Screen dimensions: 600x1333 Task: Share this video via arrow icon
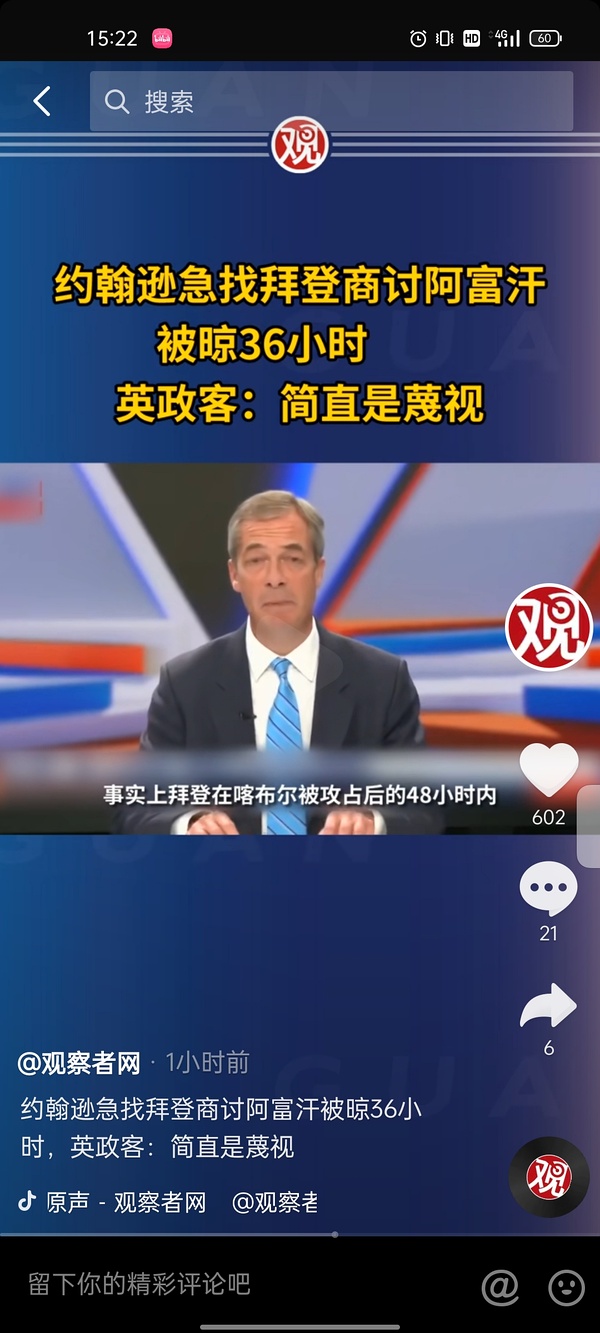click(x=548, y=1007)
